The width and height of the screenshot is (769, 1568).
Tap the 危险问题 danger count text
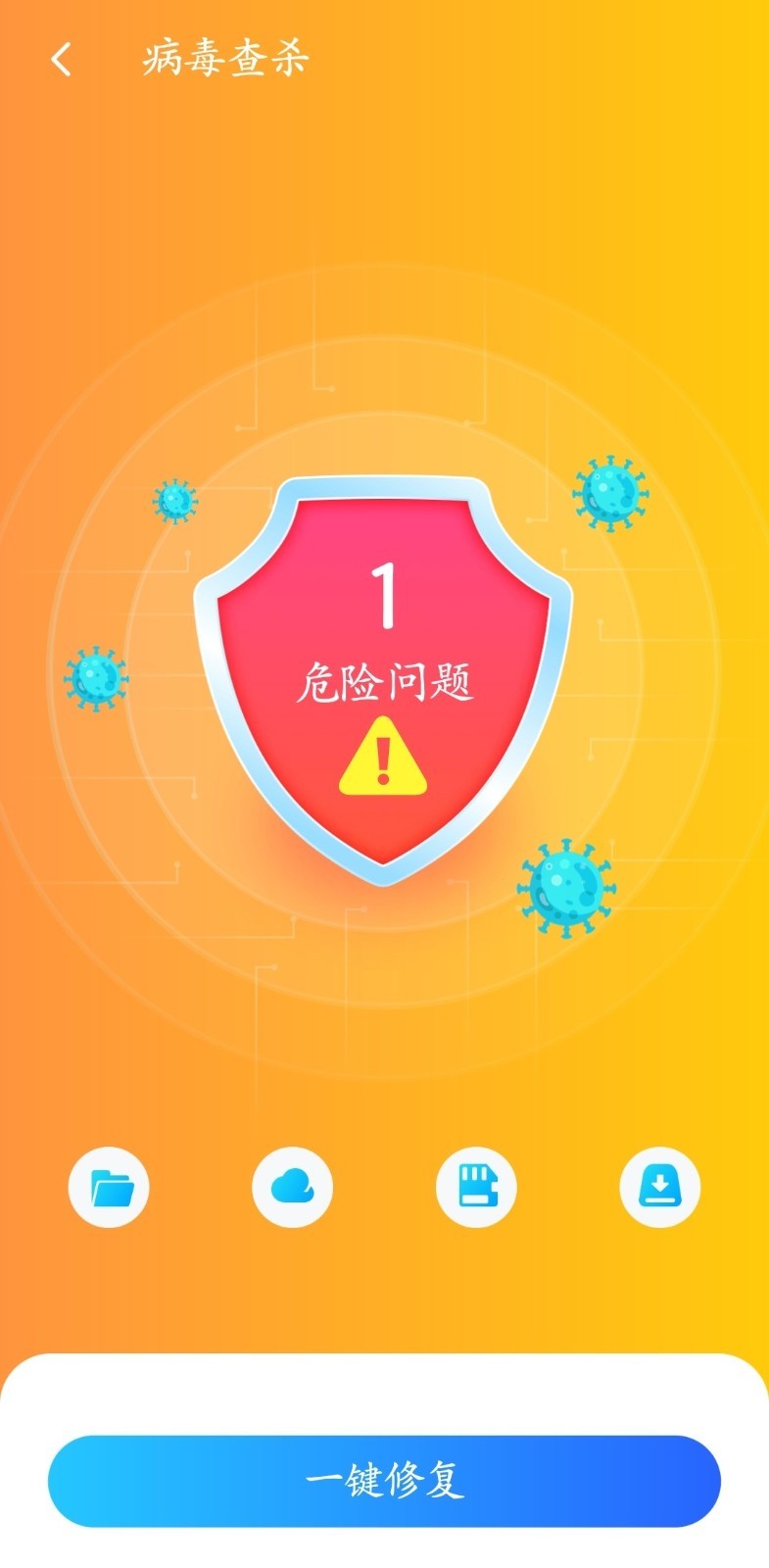(x=385, y=681)
